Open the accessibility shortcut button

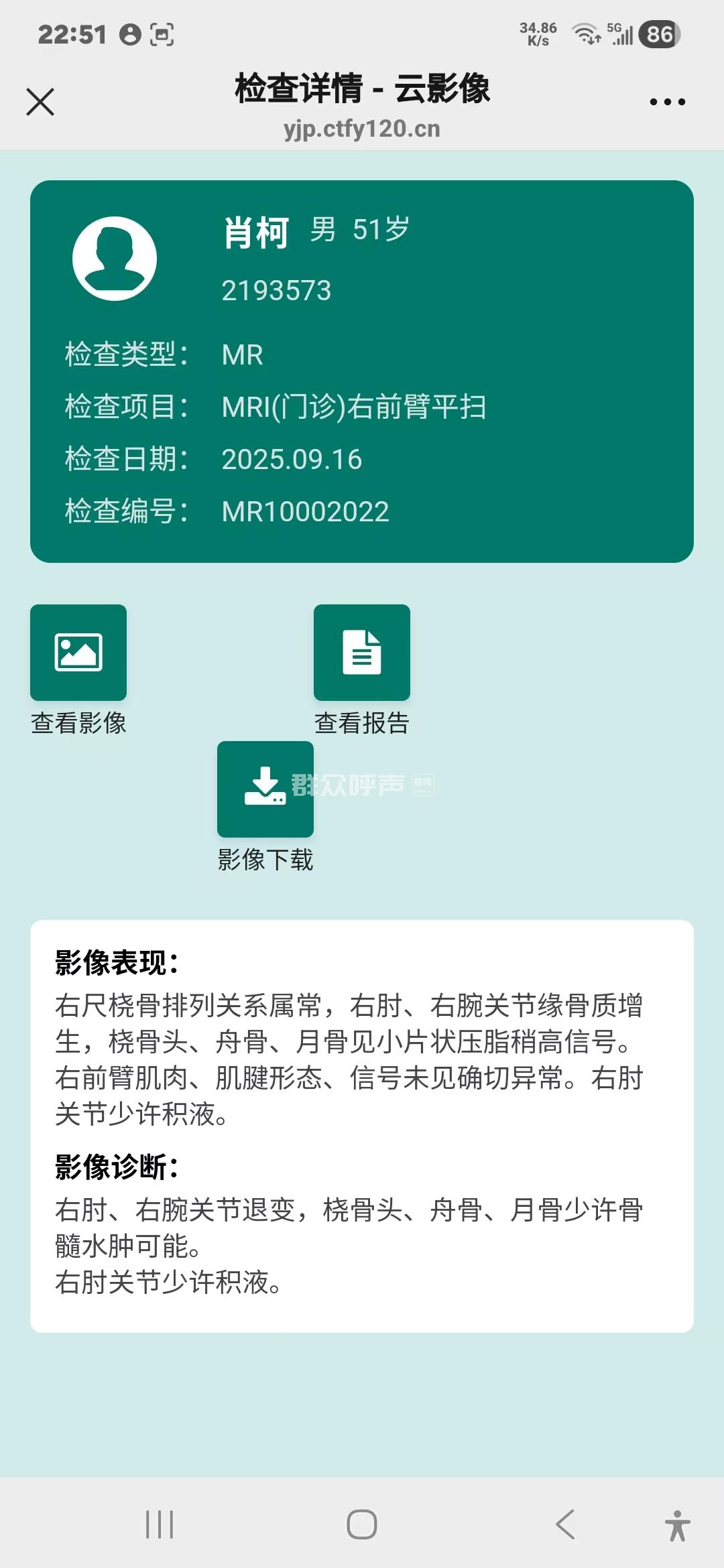[x=677, y=1526]
